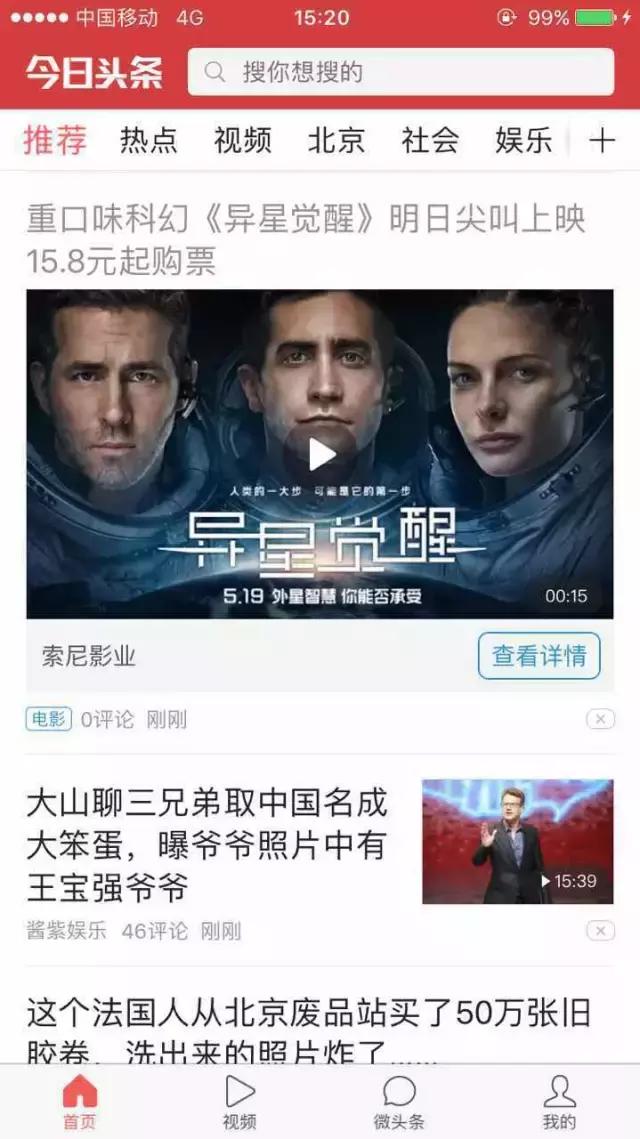Image resolution: width=640 pixels, height=1139 pixels.
Task: Switch to the 热点 tab
Action: (x=148, y=140)
